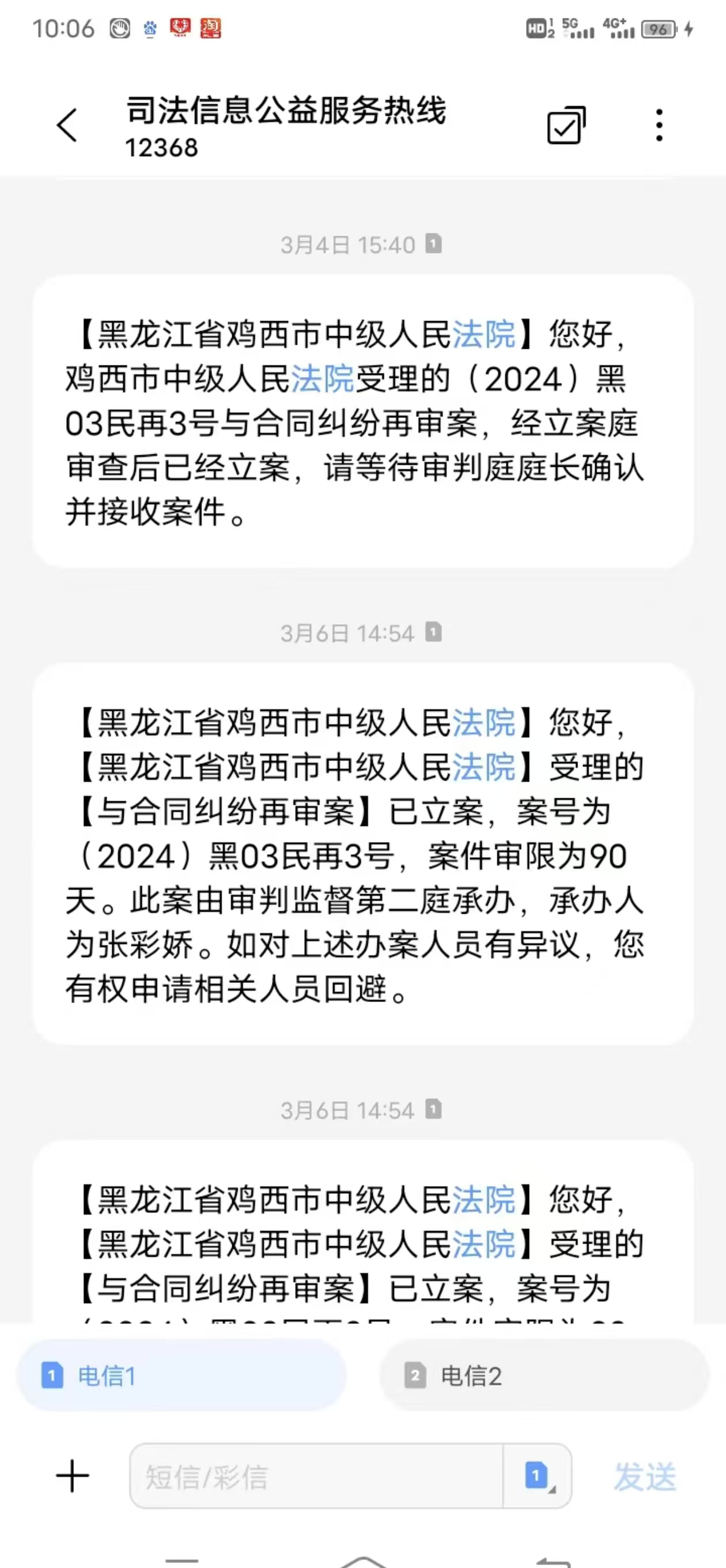The width and height of the screenshot is (726, 1568).
Task: Tap the plus attachment button
Action: click(x=73, y=1476)
